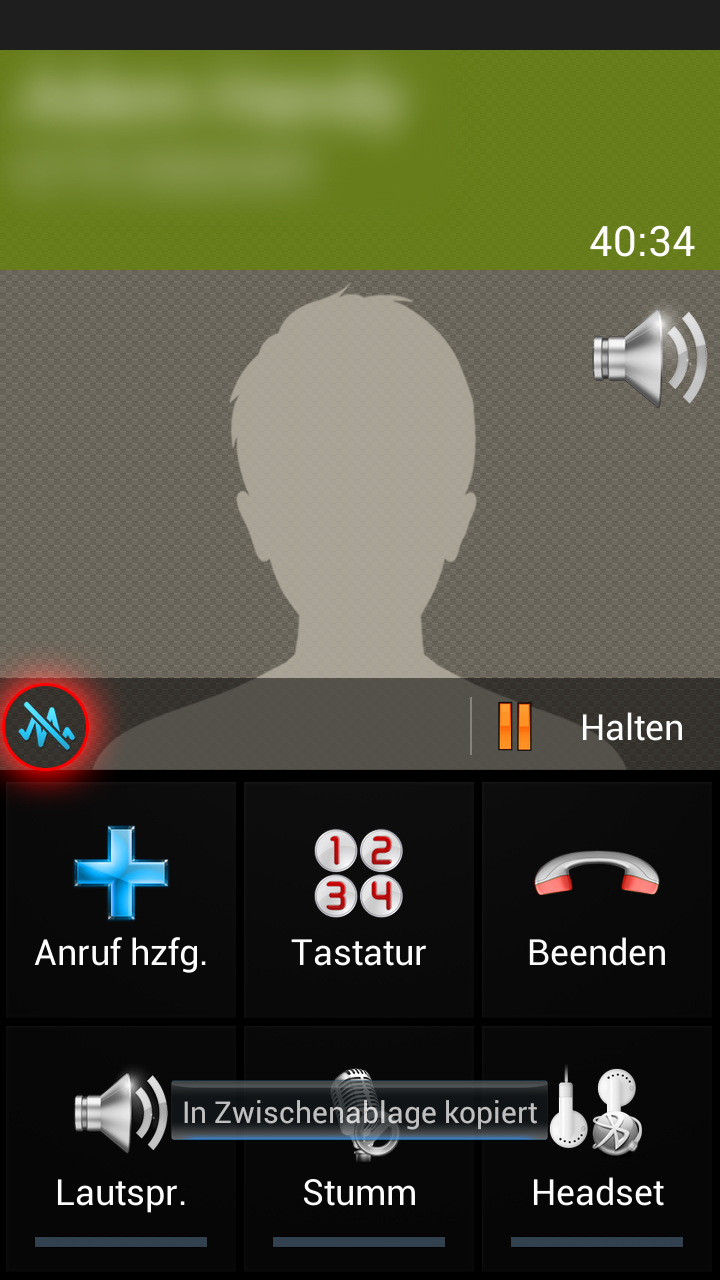Tap the volume speaker icon near the contact photo
Image resolution: width=720 pixels, height=1280 pixels.
coord(649,358)
